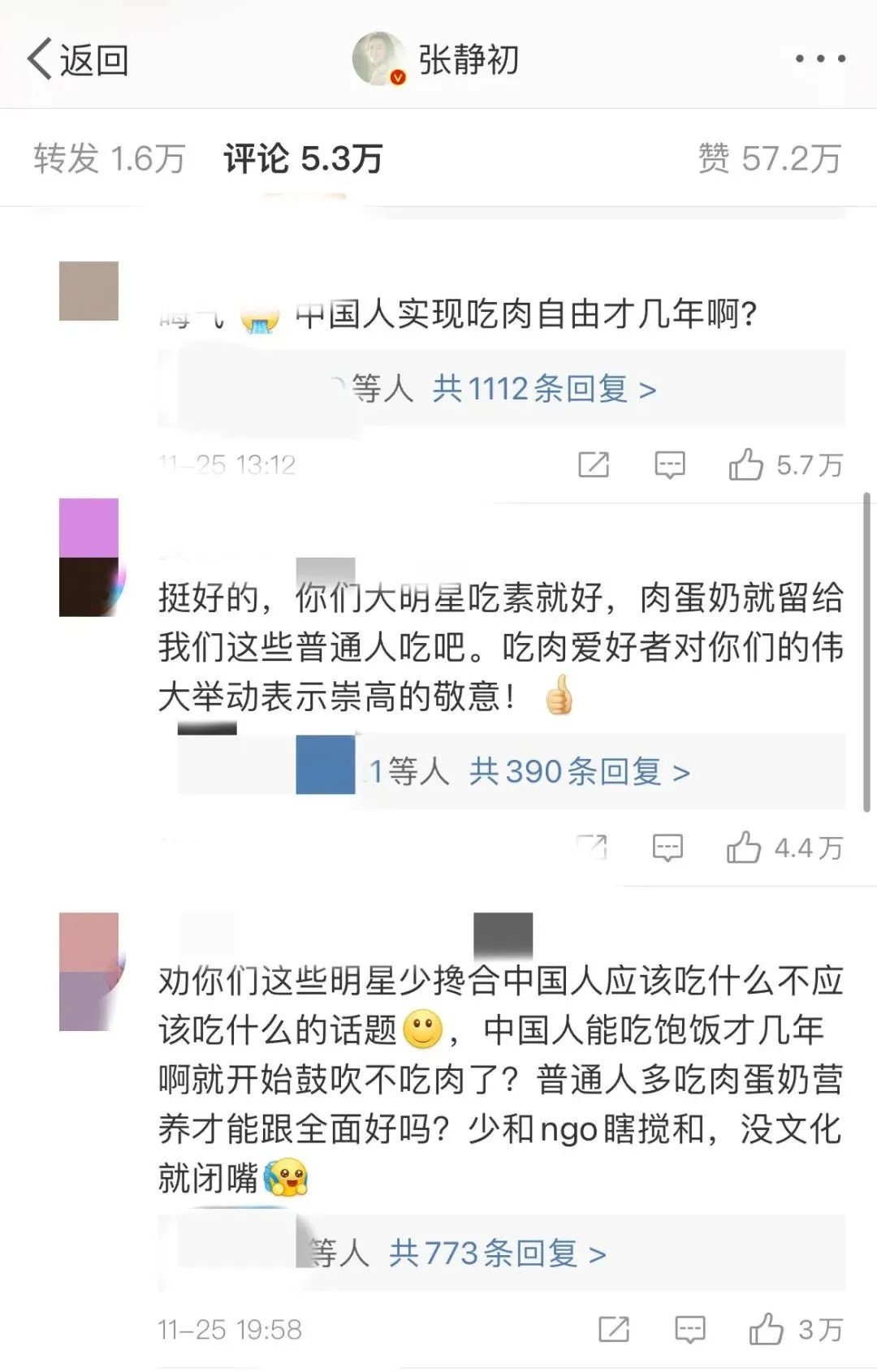Repost the comment with 4.4万 likes

592,848
